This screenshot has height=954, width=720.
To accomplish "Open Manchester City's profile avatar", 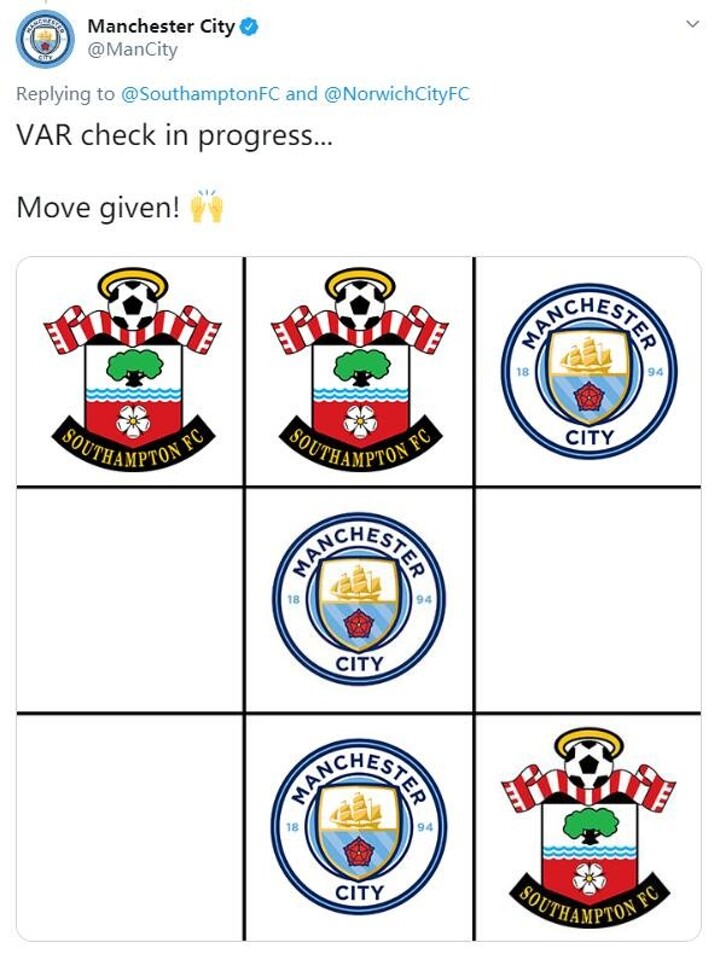I will point(44,39).
